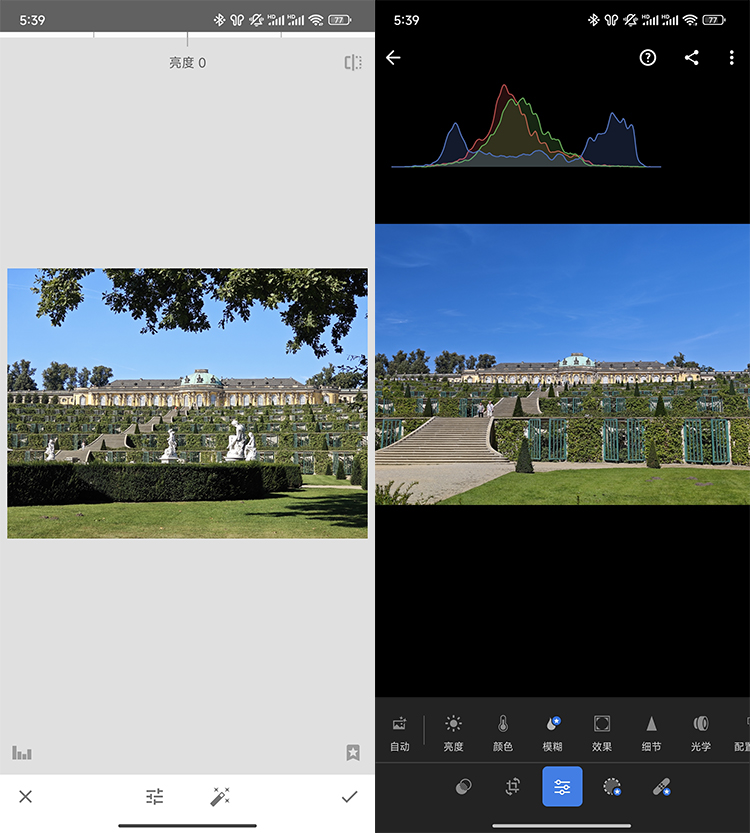Open the tune sliders adjustment menu
750x833 pixels.
pos(155,797)
